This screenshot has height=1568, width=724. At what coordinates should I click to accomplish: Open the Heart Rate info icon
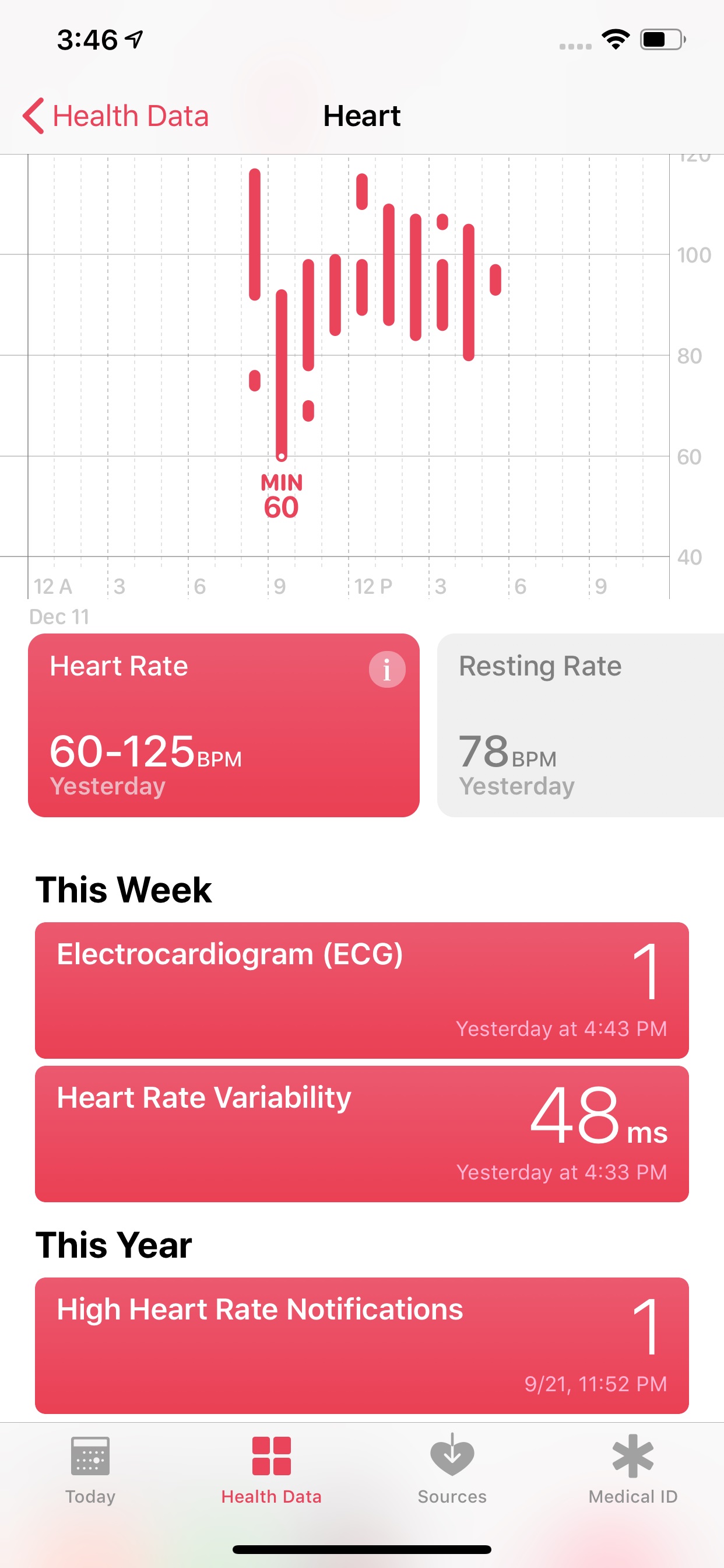[x=387, y=669]
